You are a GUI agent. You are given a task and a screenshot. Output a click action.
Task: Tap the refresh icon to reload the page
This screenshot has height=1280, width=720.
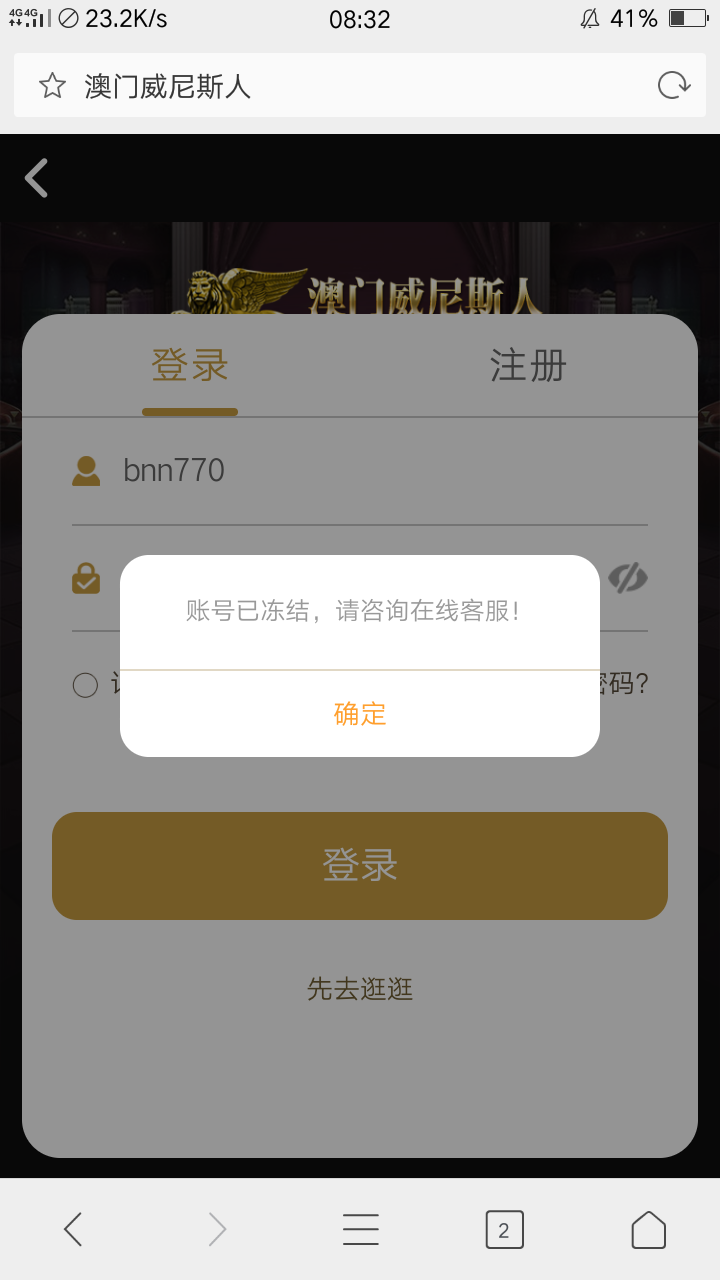tap(673, 87)
